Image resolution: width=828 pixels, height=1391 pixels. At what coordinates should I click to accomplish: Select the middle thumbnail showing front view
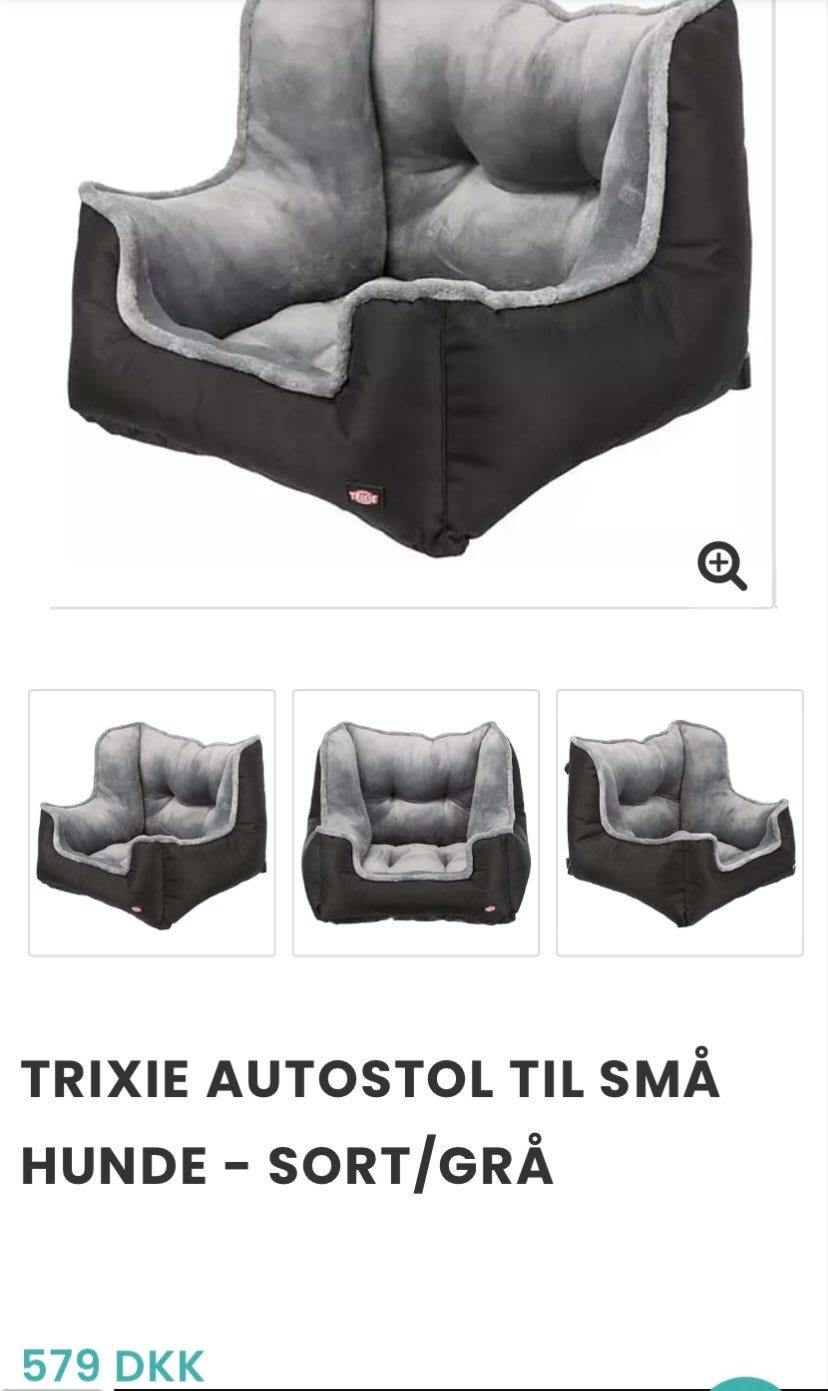pyautogui.click(x=416, y=823)
